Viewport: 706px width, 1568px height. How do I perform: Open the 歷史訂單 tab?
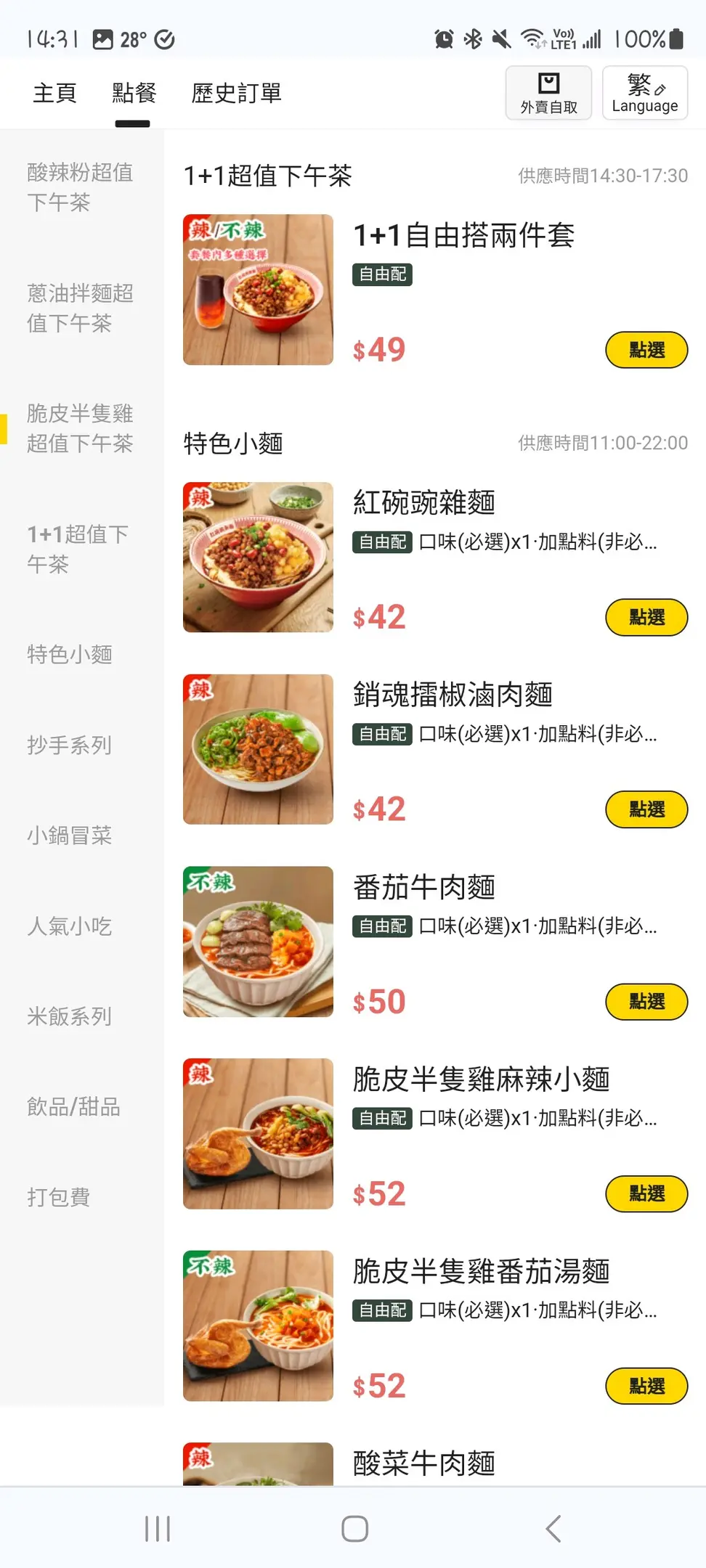[x=236, y=94]
